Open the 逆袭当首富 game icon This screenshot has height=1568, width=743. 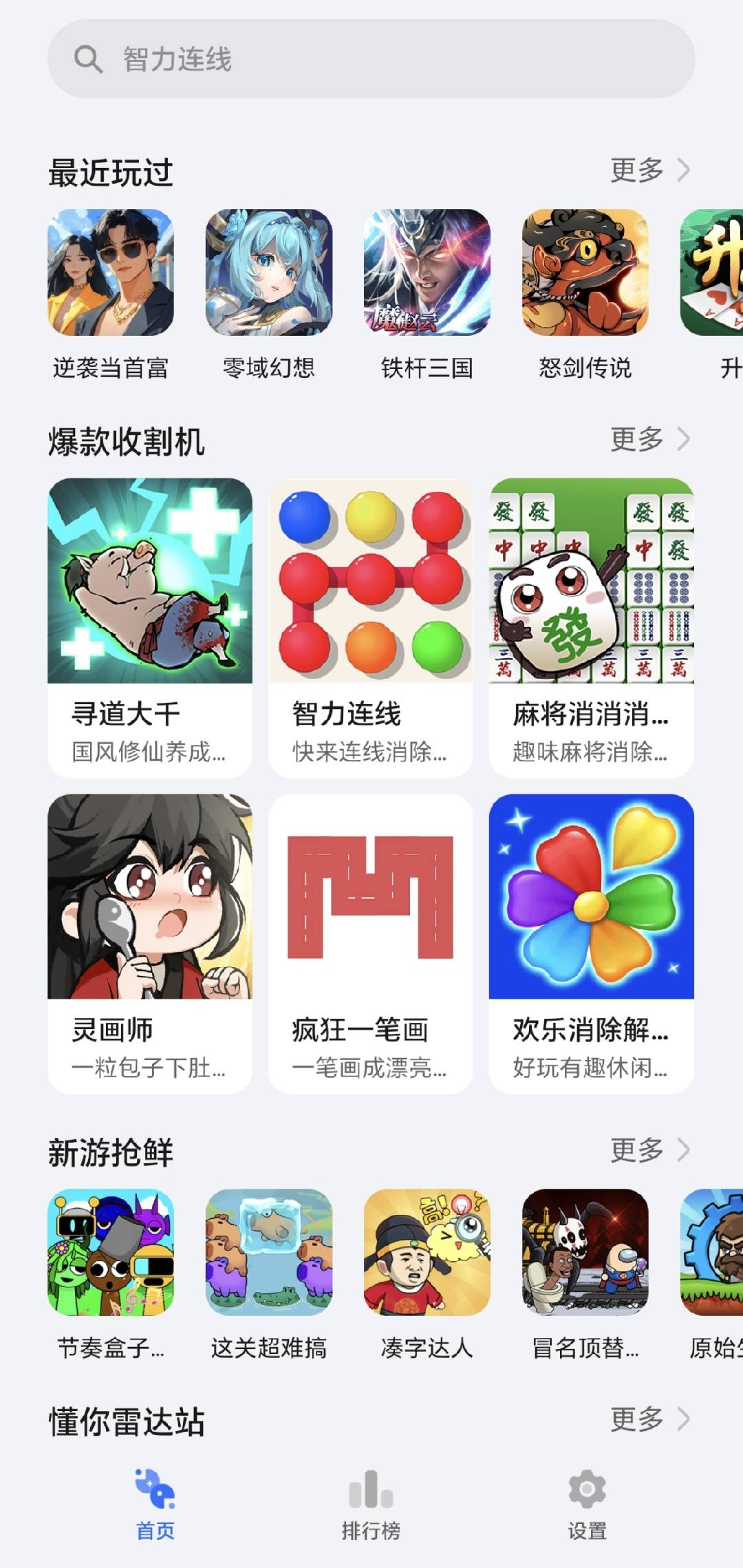(110, 275)
